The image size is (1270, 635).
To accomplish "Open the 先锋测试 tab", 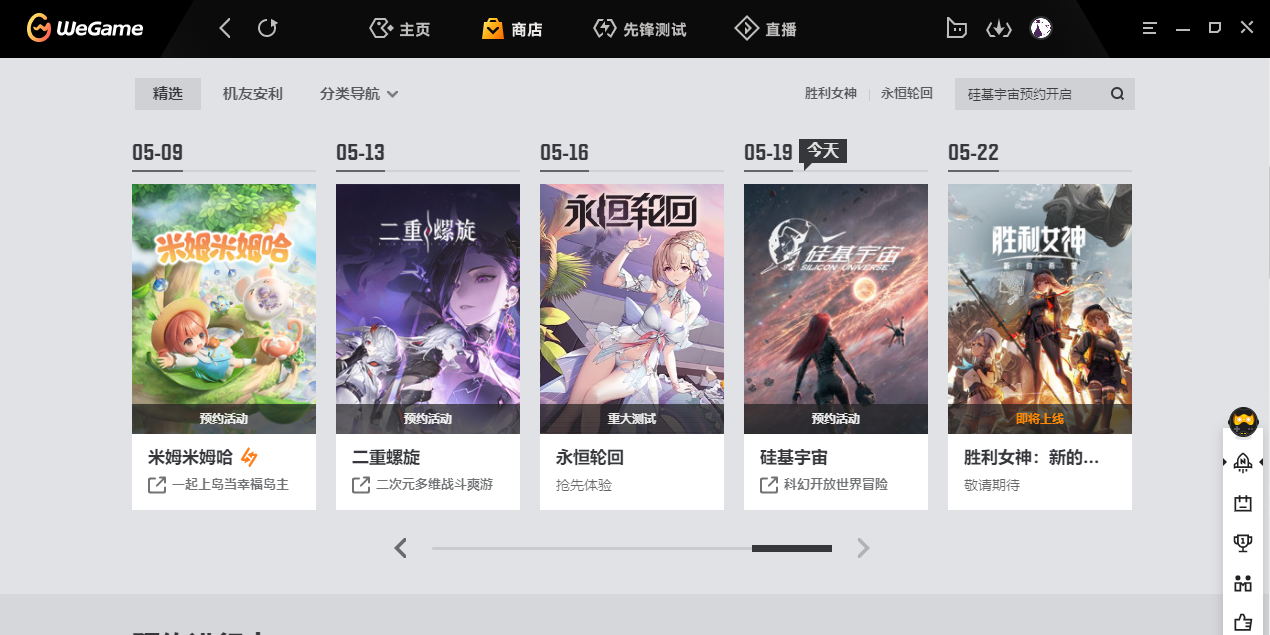I will pyautogui.click(x=640, y=29).
